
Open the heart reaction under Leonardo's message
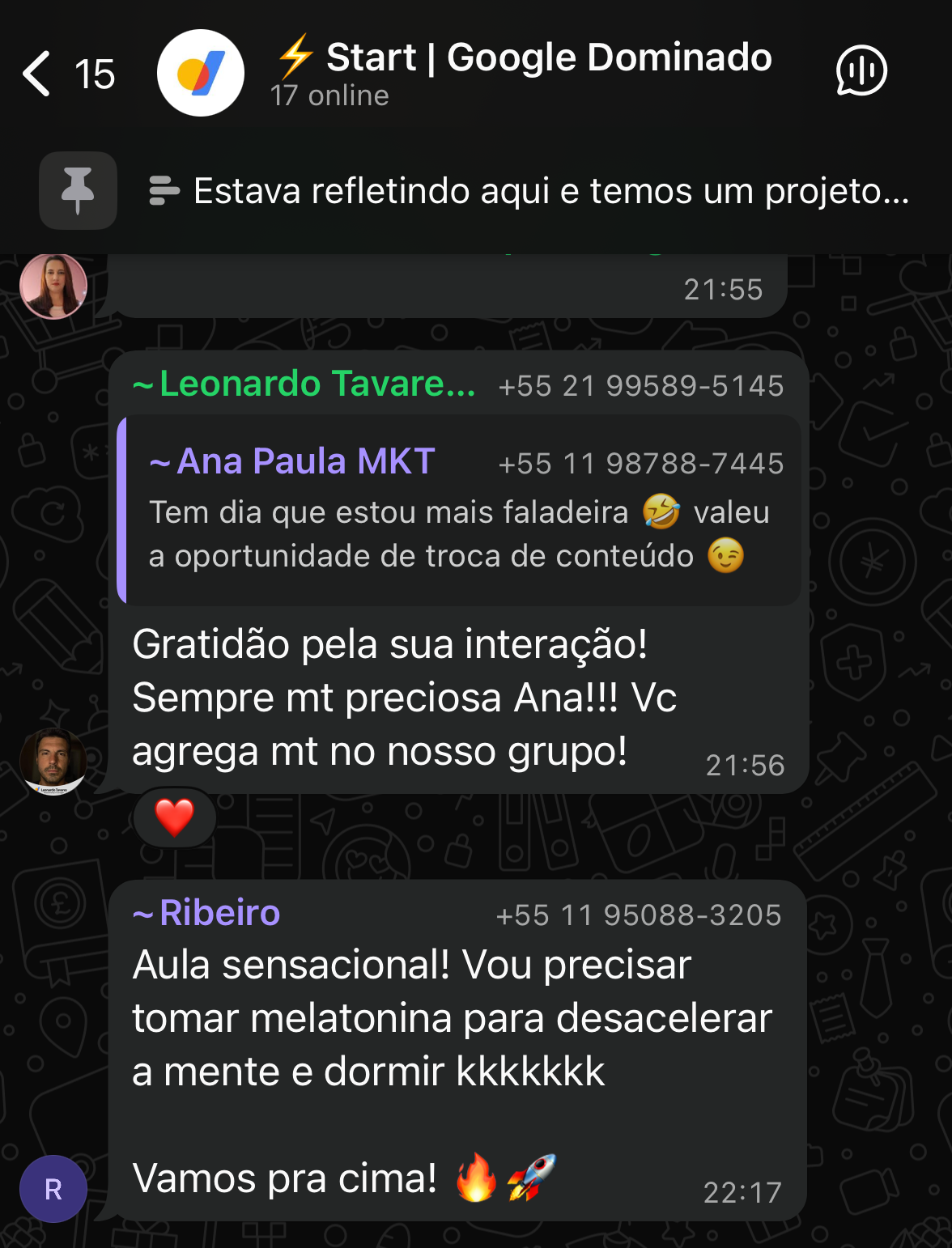[175, 817]
